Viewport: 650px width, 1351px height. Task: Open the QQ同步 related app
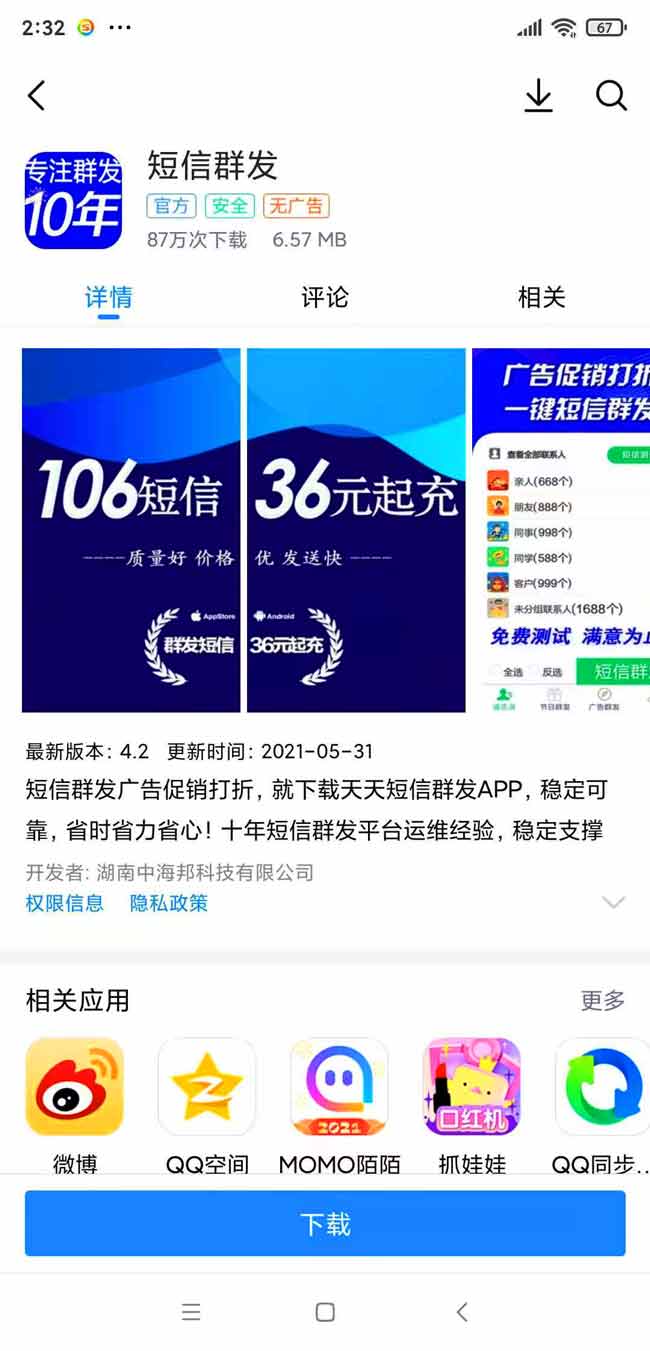tap(602, 1087)
